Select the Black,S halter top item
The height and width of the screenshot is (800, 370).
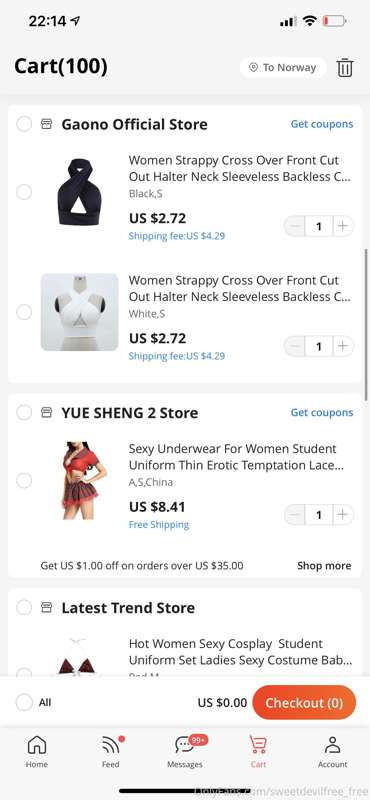click(24, 192)
